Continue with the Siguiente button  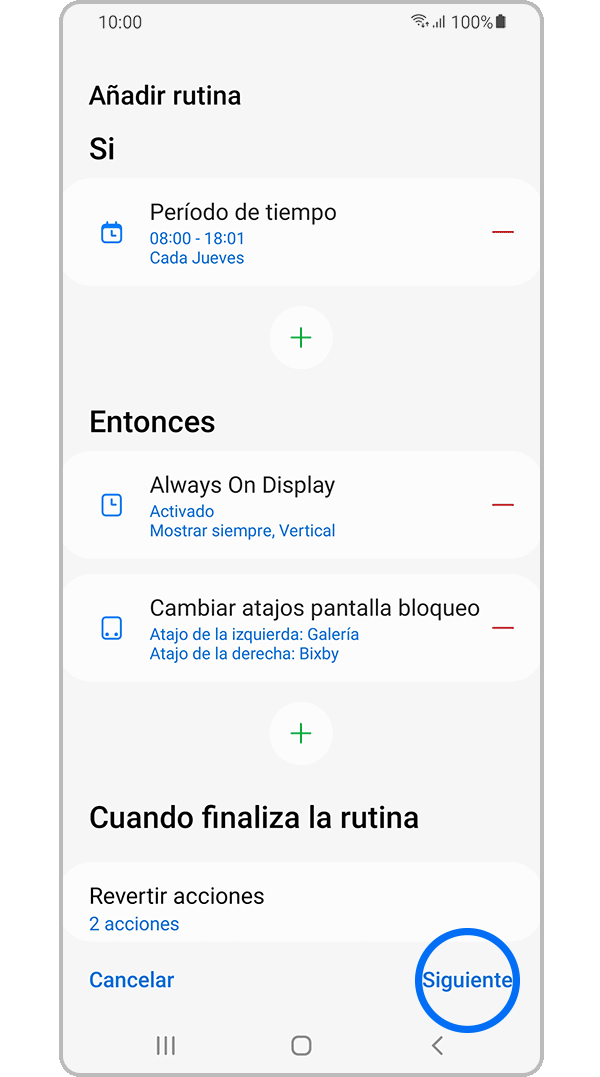point(467,980)
